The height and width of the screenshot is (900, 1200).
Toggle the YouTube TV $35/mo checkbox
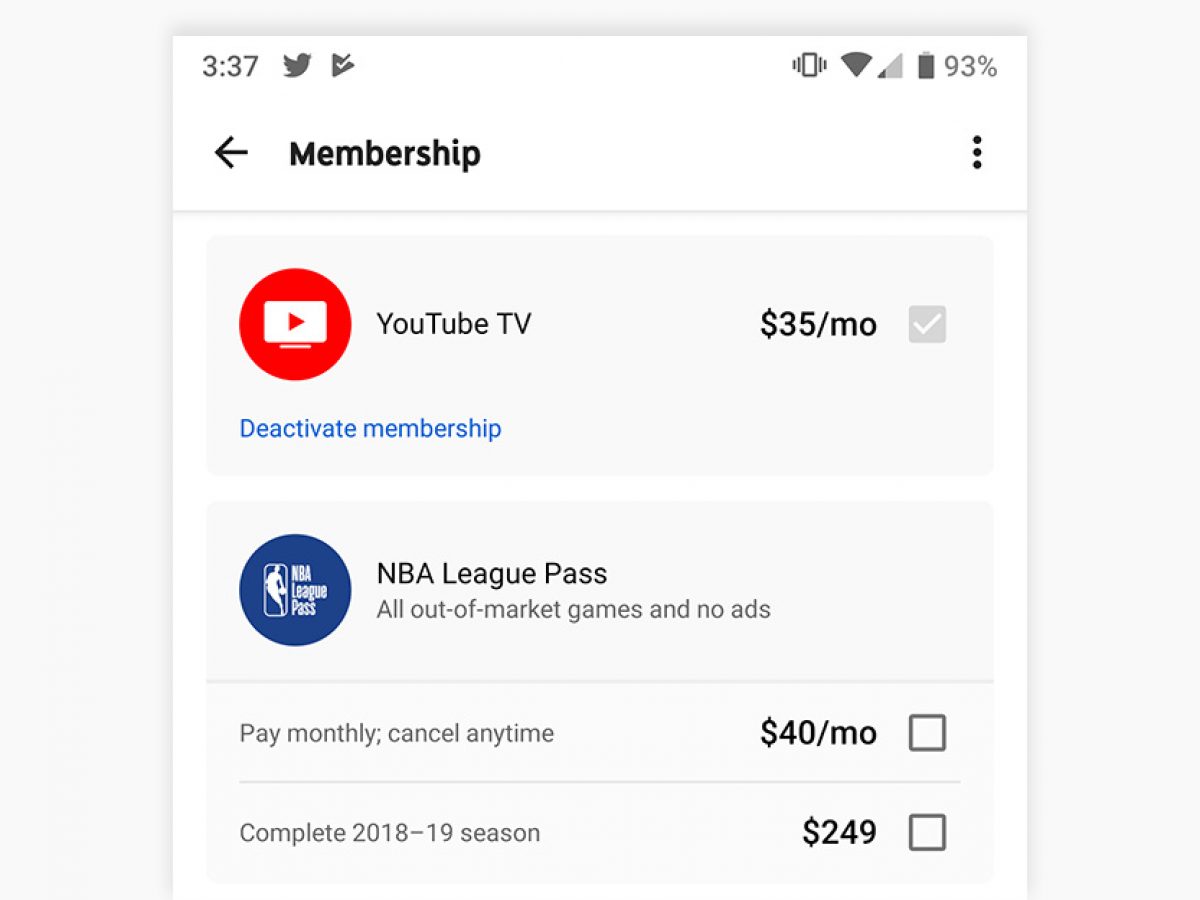[927, 324]
